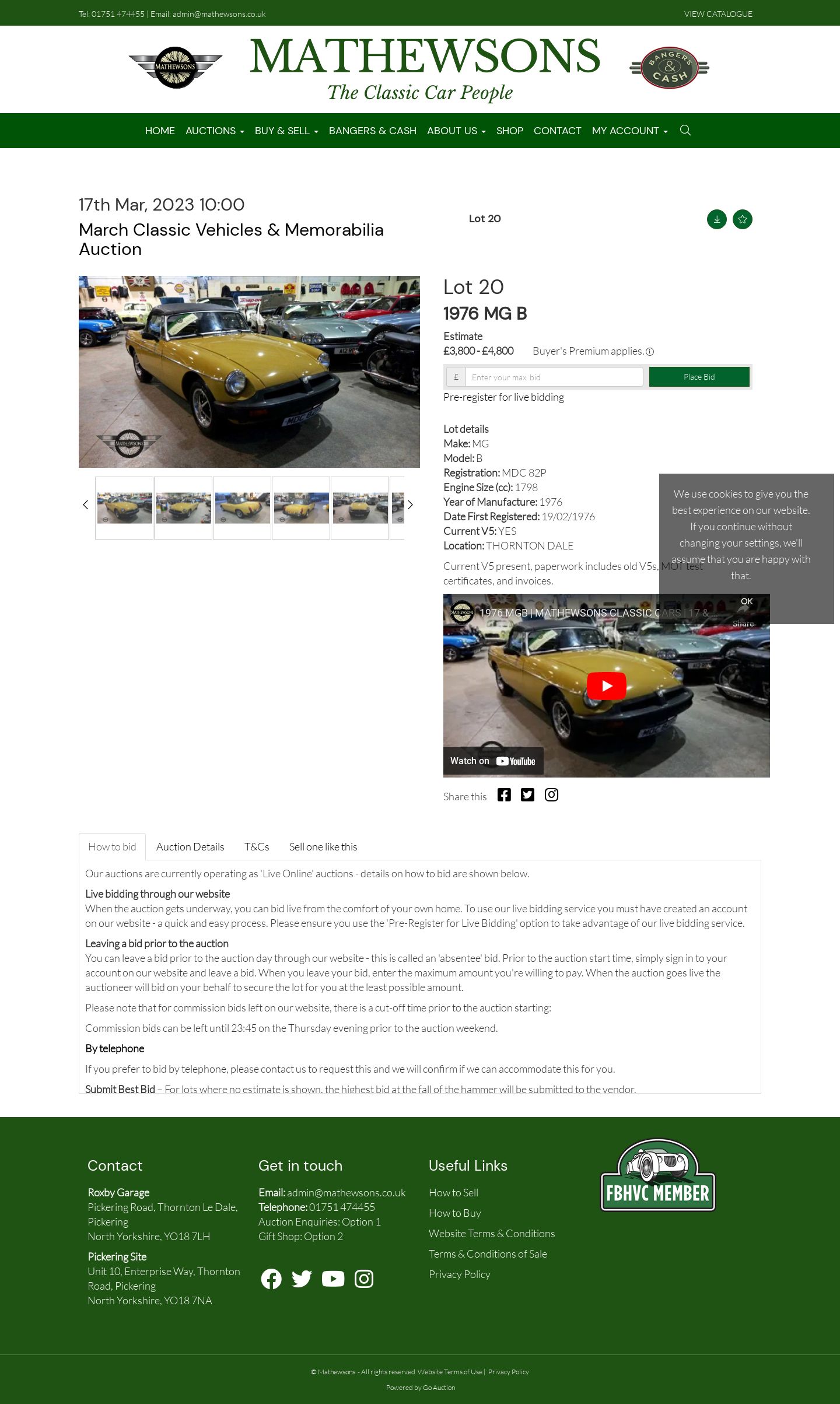The width and height of the screenshot is (840, 1404).
Task: Show previous gallery thumbnails with the left arrow
Action: tap(86, 505)
